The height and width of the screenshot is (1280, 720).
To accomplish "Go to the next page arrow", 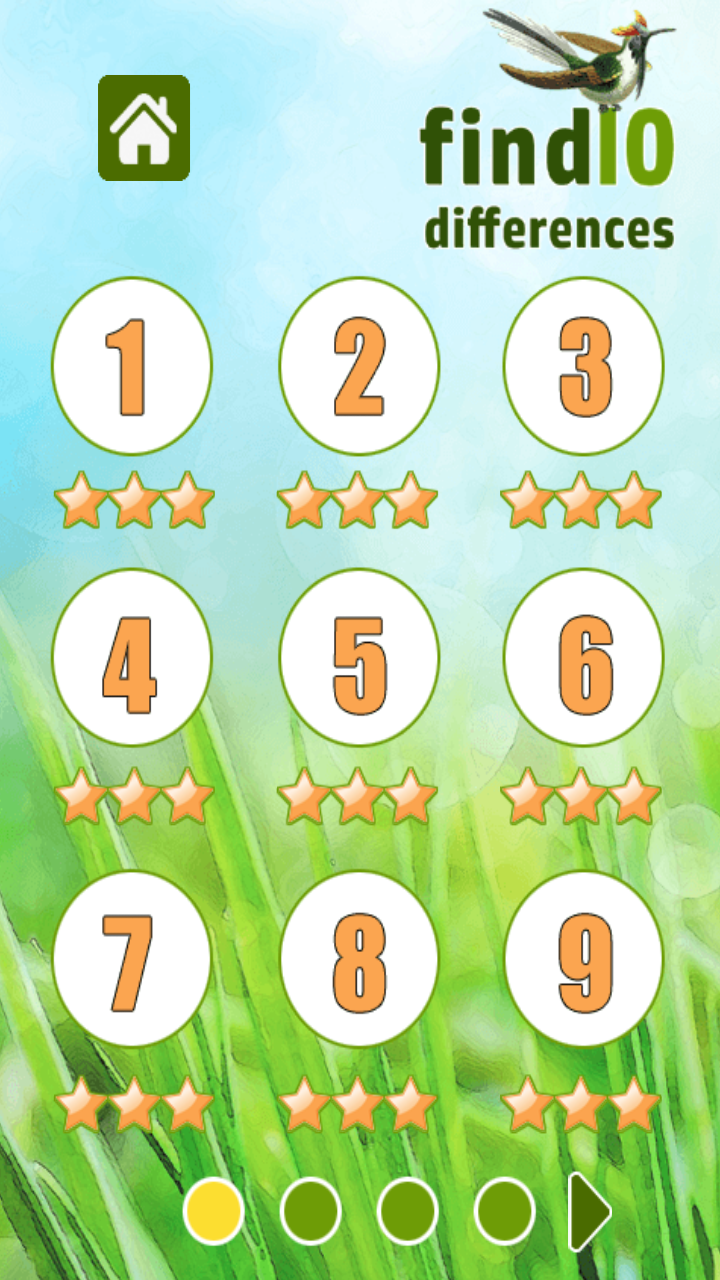I will pyautogui.click(x=589, y=1211).
